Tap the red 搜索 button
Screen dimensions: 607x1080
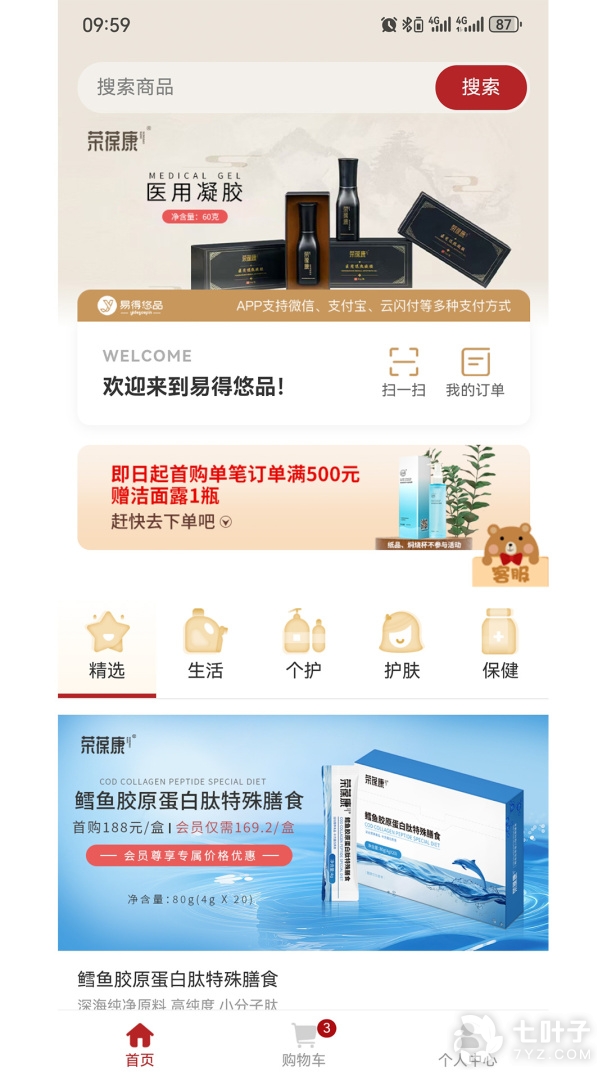pyautogui.click(x=480, y=87)
